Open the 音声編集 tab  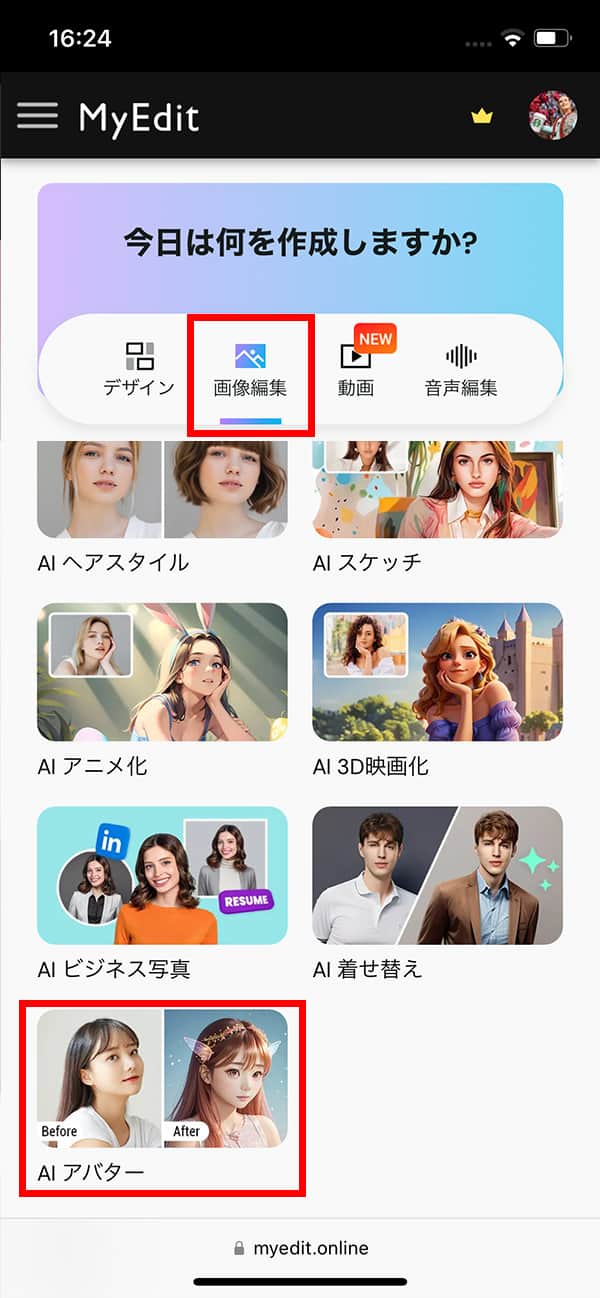(461, 370)
